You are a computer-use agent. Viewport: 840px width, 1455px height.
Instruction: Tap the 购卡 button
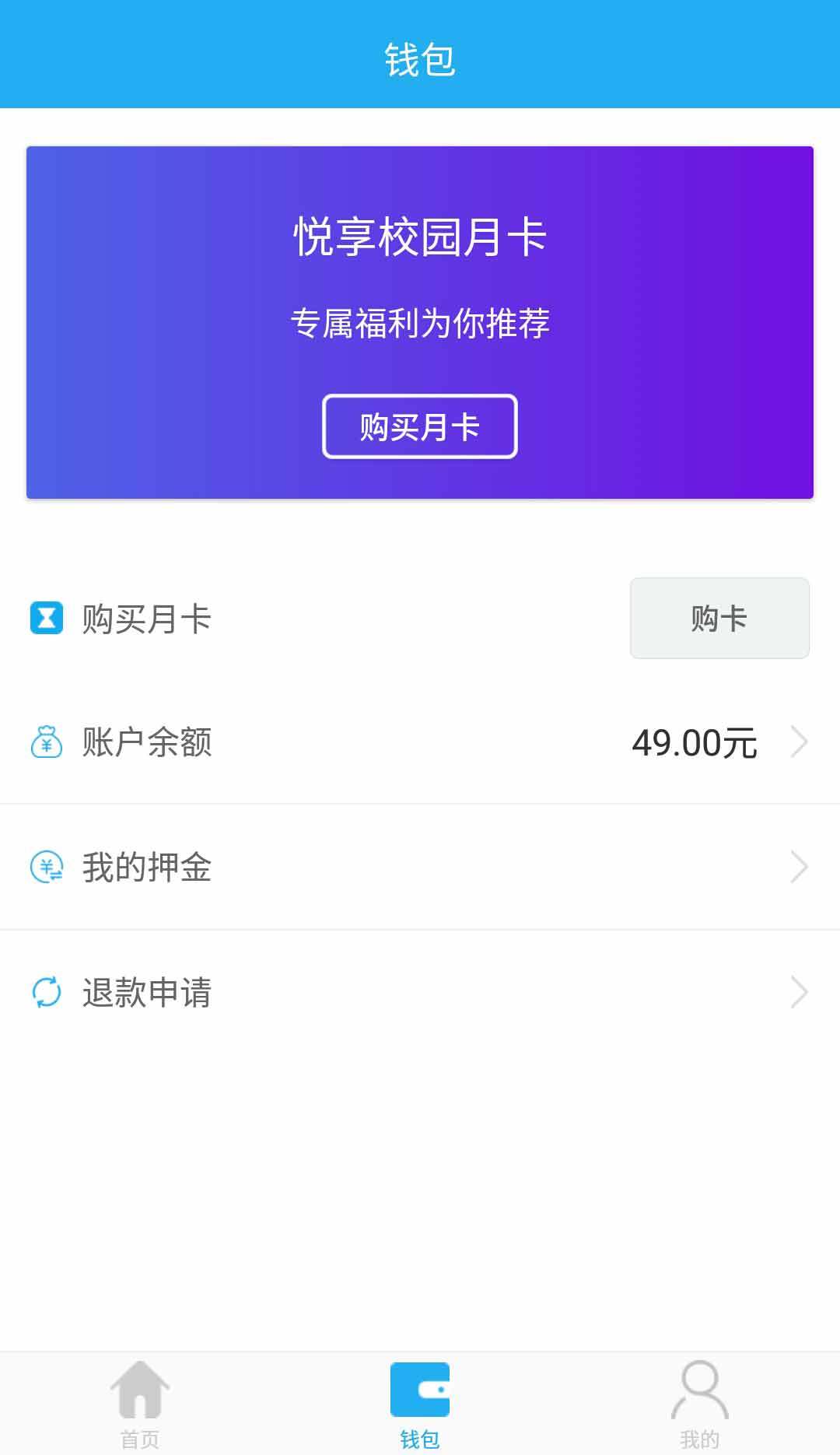(x=719, y=619)
